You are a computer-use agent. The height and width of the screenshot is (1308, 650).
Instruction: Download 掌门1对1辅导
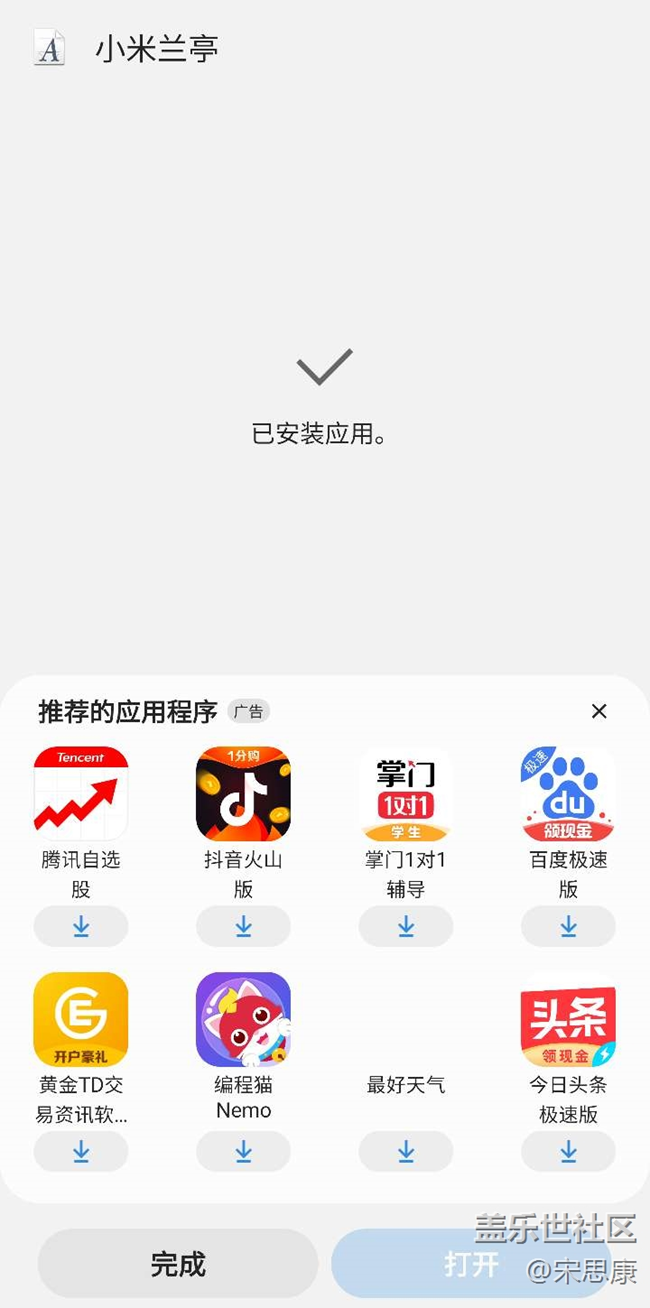[x=406, y=926]
